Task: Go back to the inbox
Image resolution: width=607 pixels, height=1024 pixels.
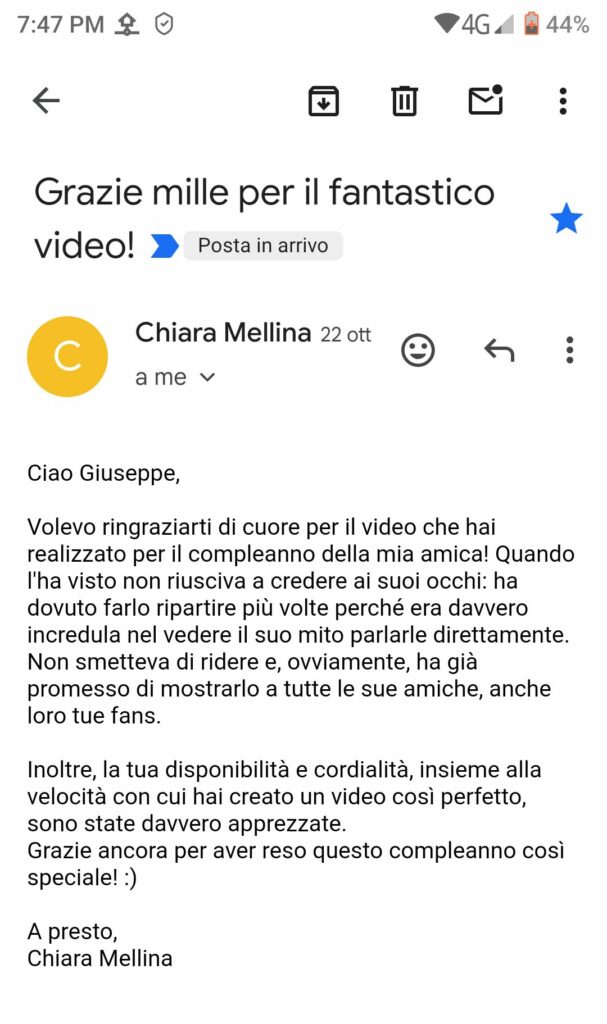Action: point(46,101)
